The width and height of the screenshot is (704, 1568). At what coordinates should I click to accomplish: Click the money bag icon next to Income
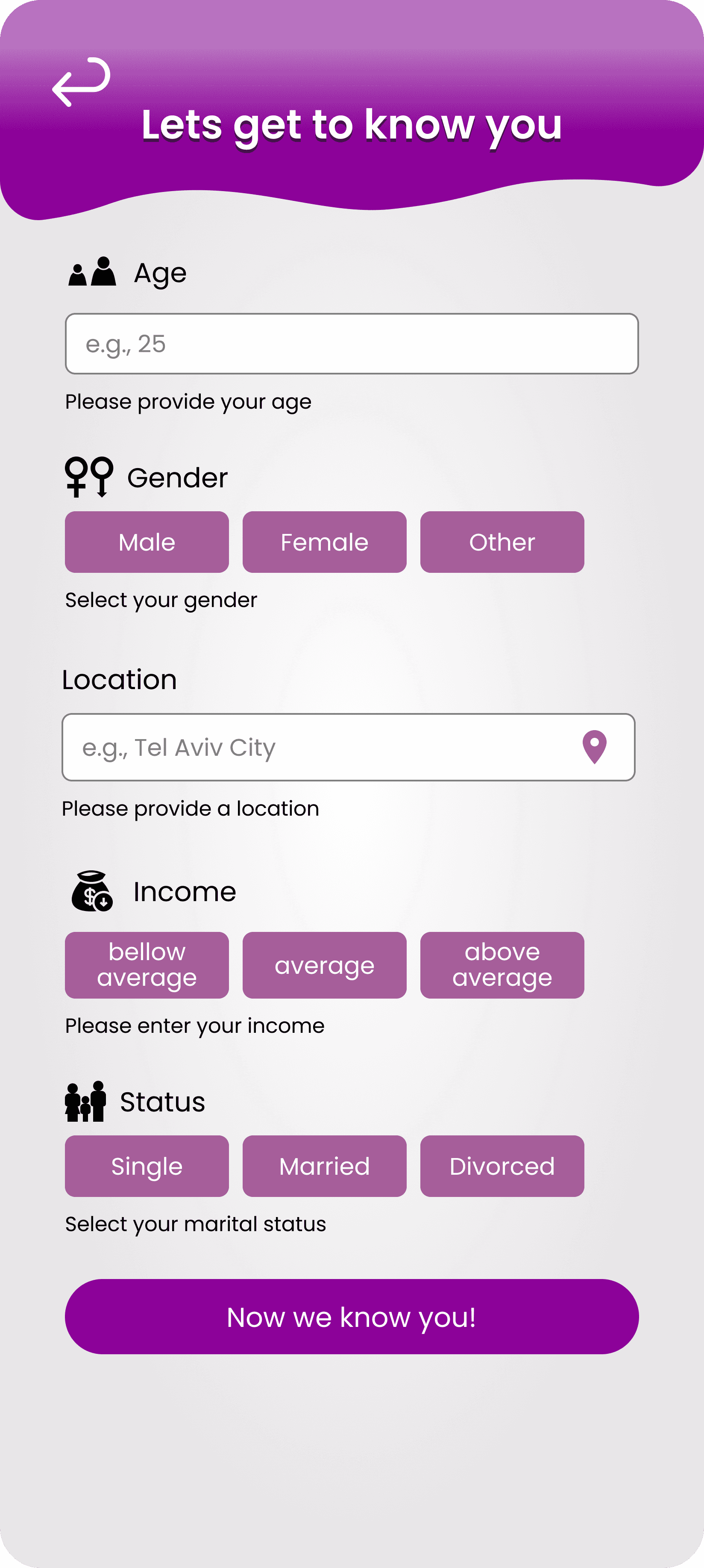click(91, 891)
